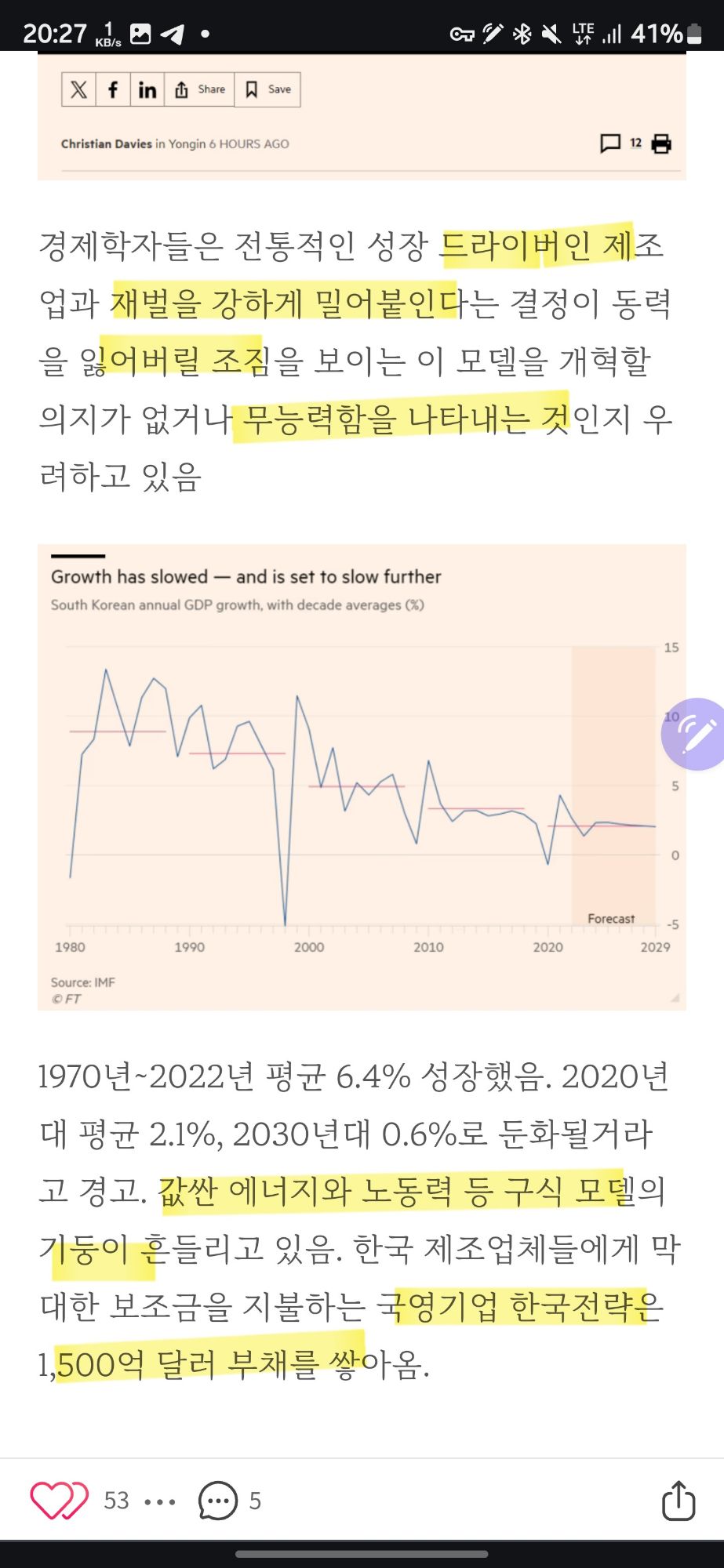Share this post with the share icon

pos(678,1500)
